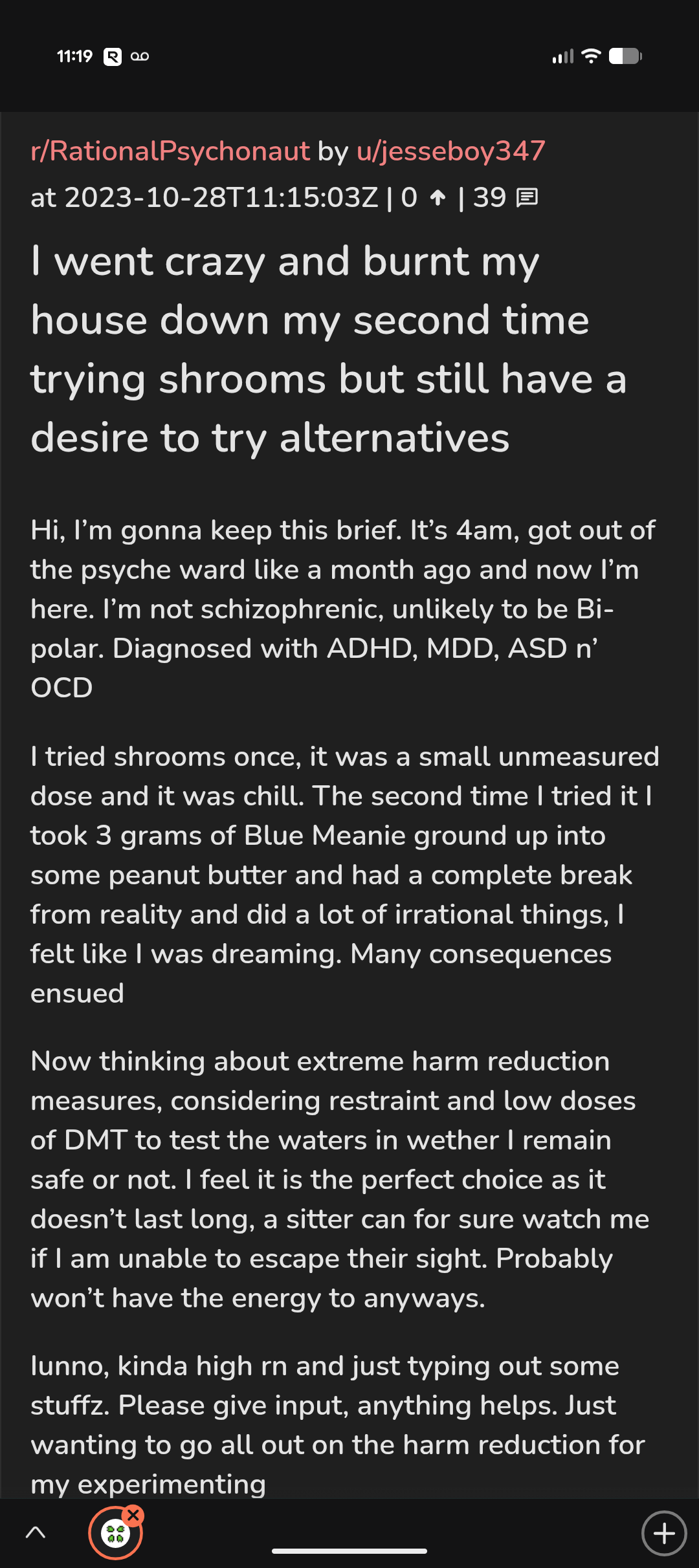Open the 39 comments icon

pos(527,197)
